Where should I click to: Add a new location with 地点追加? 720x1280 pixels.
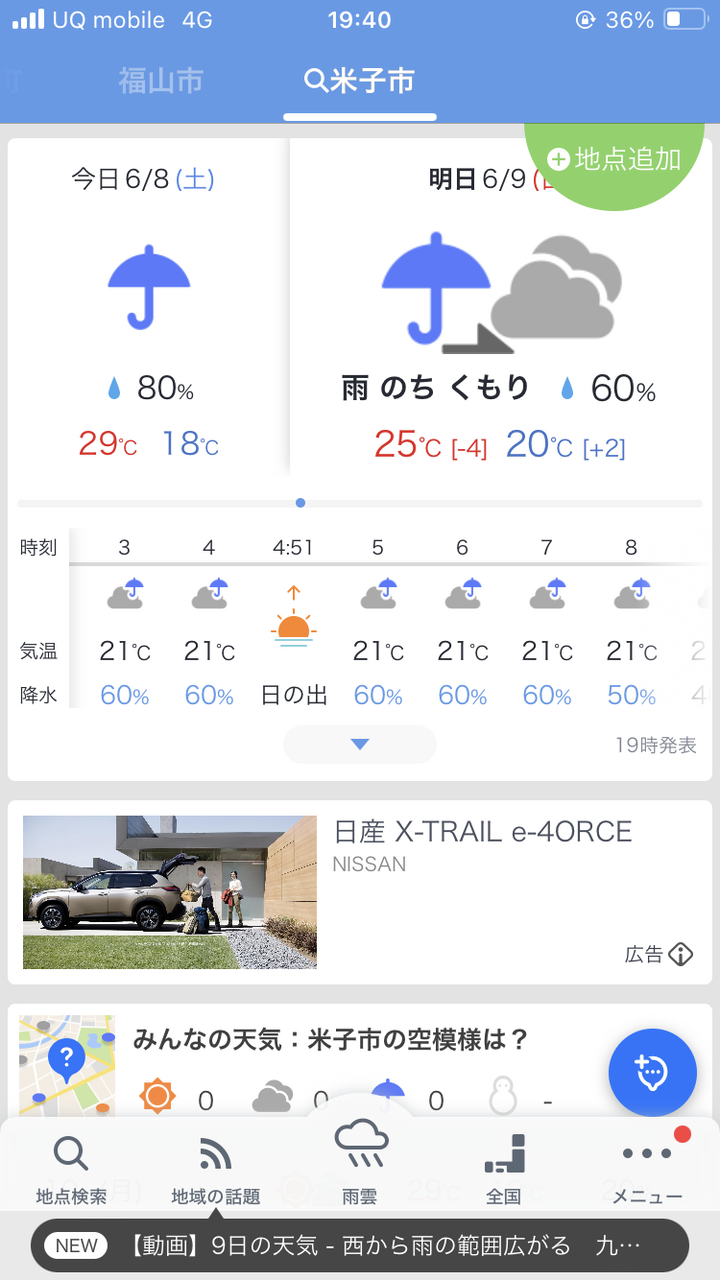(616, 159)
